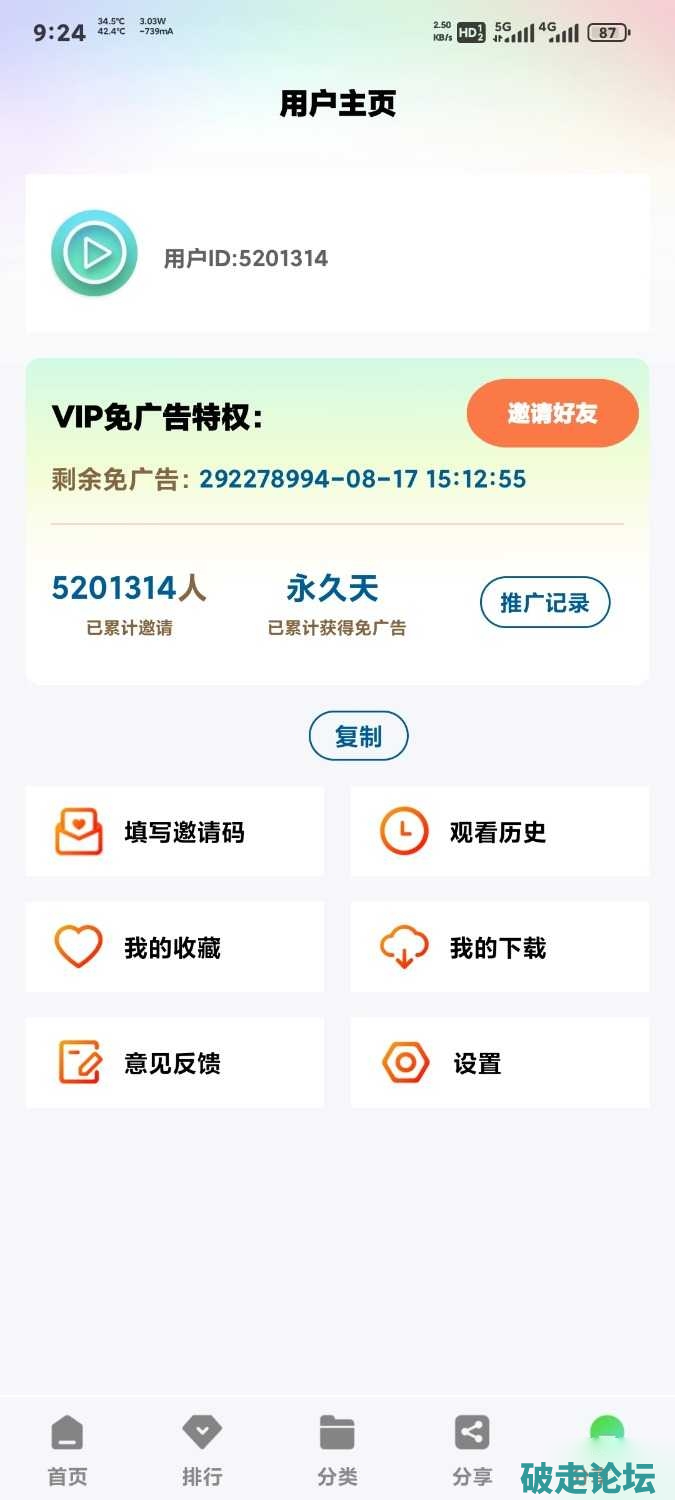Screen dimensions: 675x1500
Task: Switch to the 分享 share tab
Action: coord(472,1450)
